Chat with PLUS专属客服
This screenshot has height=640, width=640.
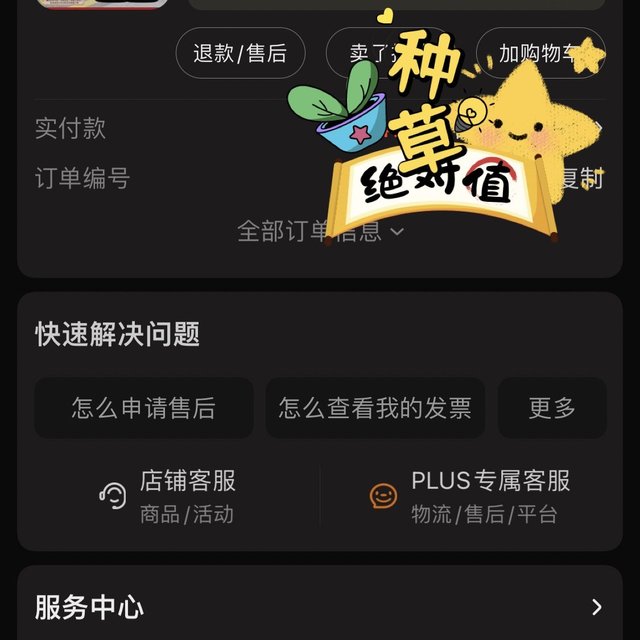[470, 496]
